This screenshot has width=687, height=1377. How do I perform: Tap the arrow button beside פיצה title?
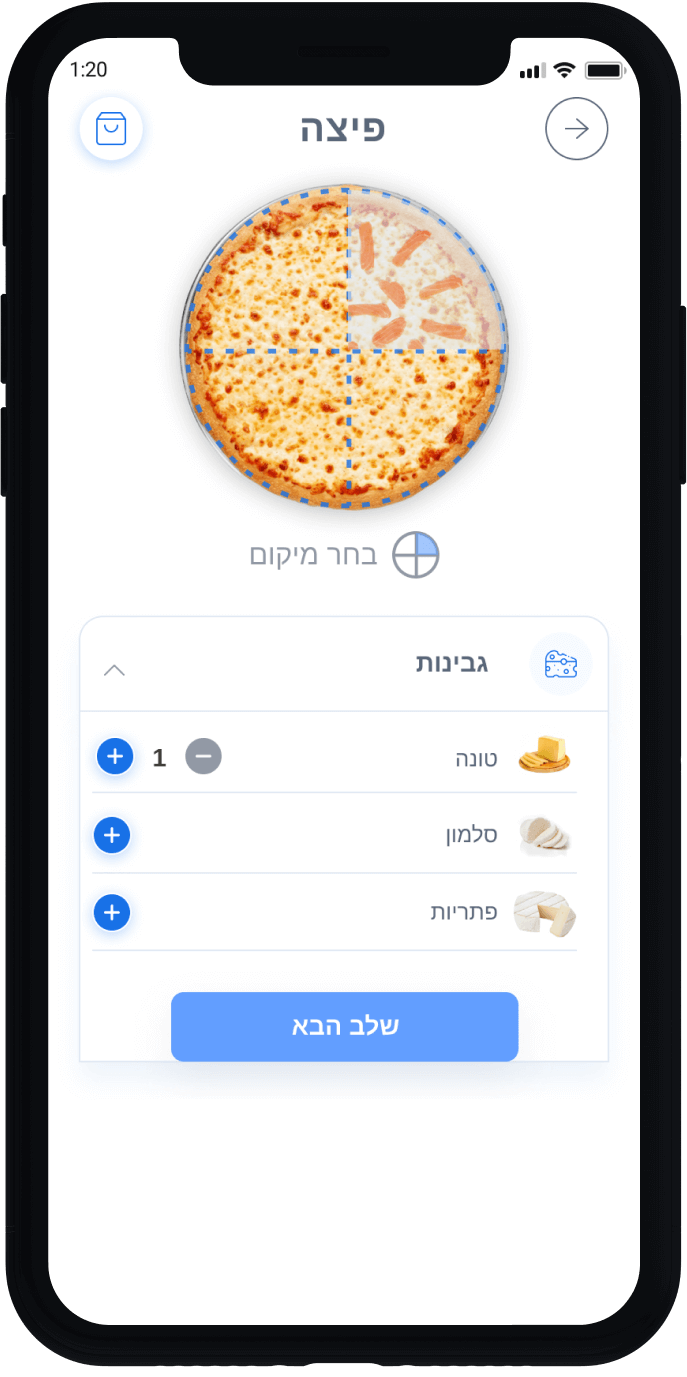tap(576, 129)
